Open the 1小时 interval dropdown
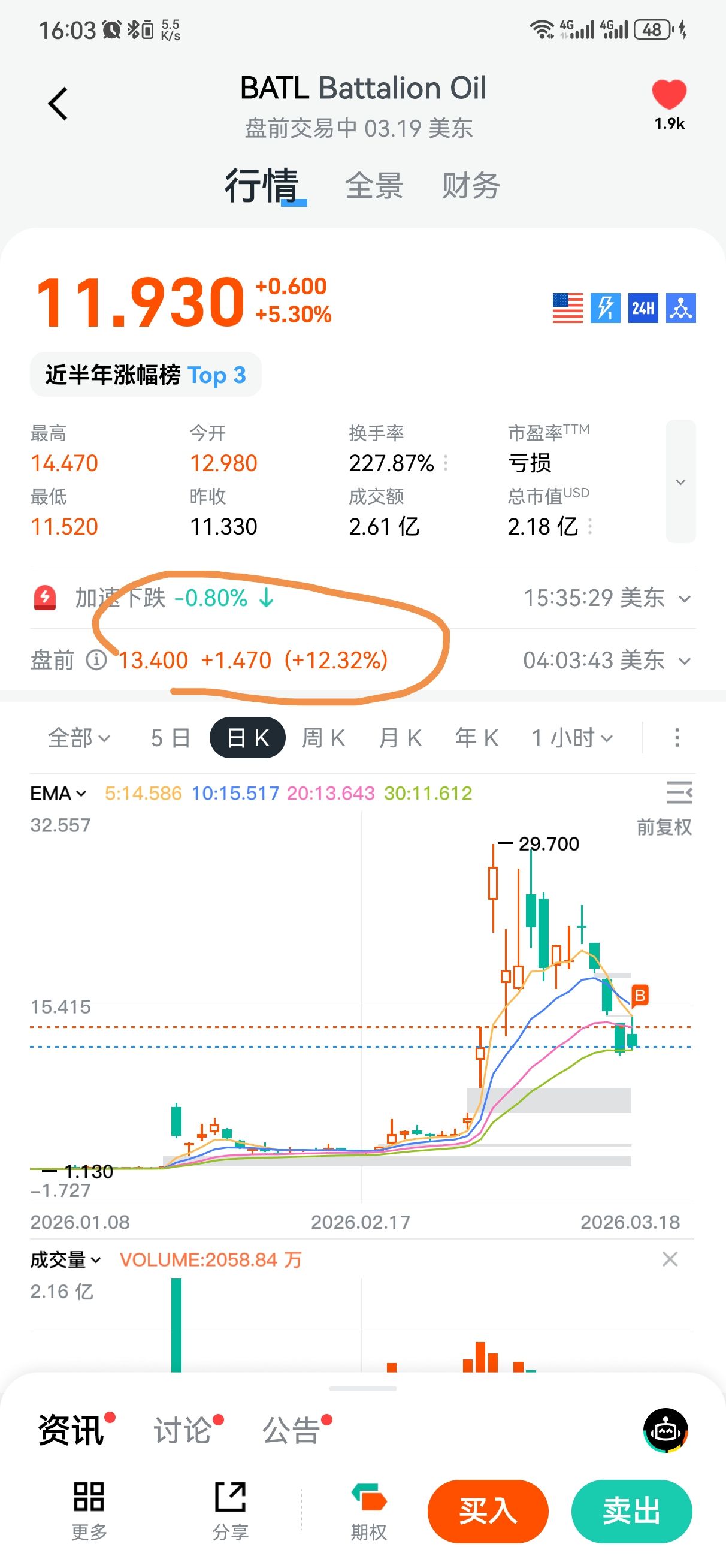This screenshot has width=726, height=1568. click(x=572, y=738)
